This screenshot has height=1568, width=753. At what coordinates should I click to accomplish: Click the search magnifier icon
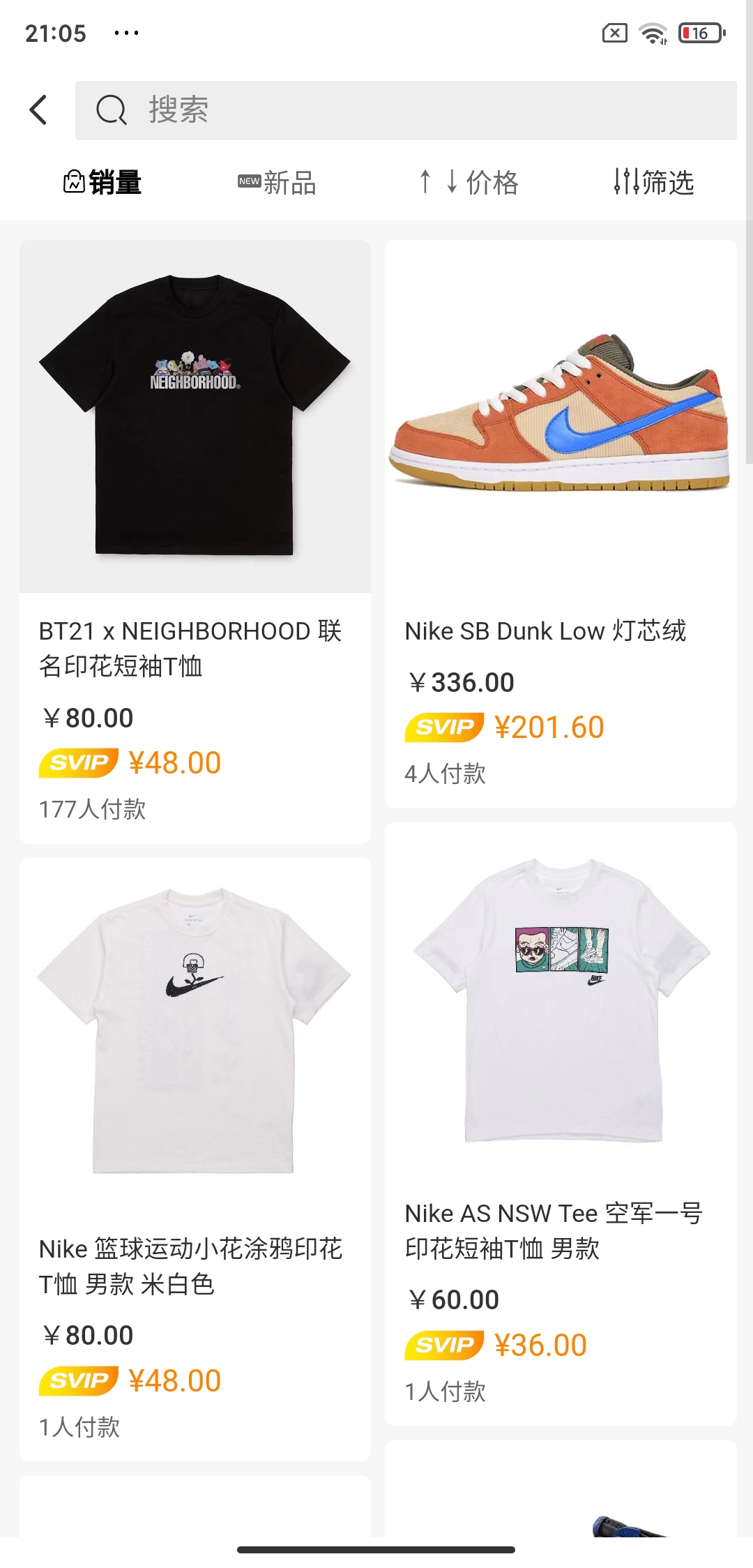110,110
